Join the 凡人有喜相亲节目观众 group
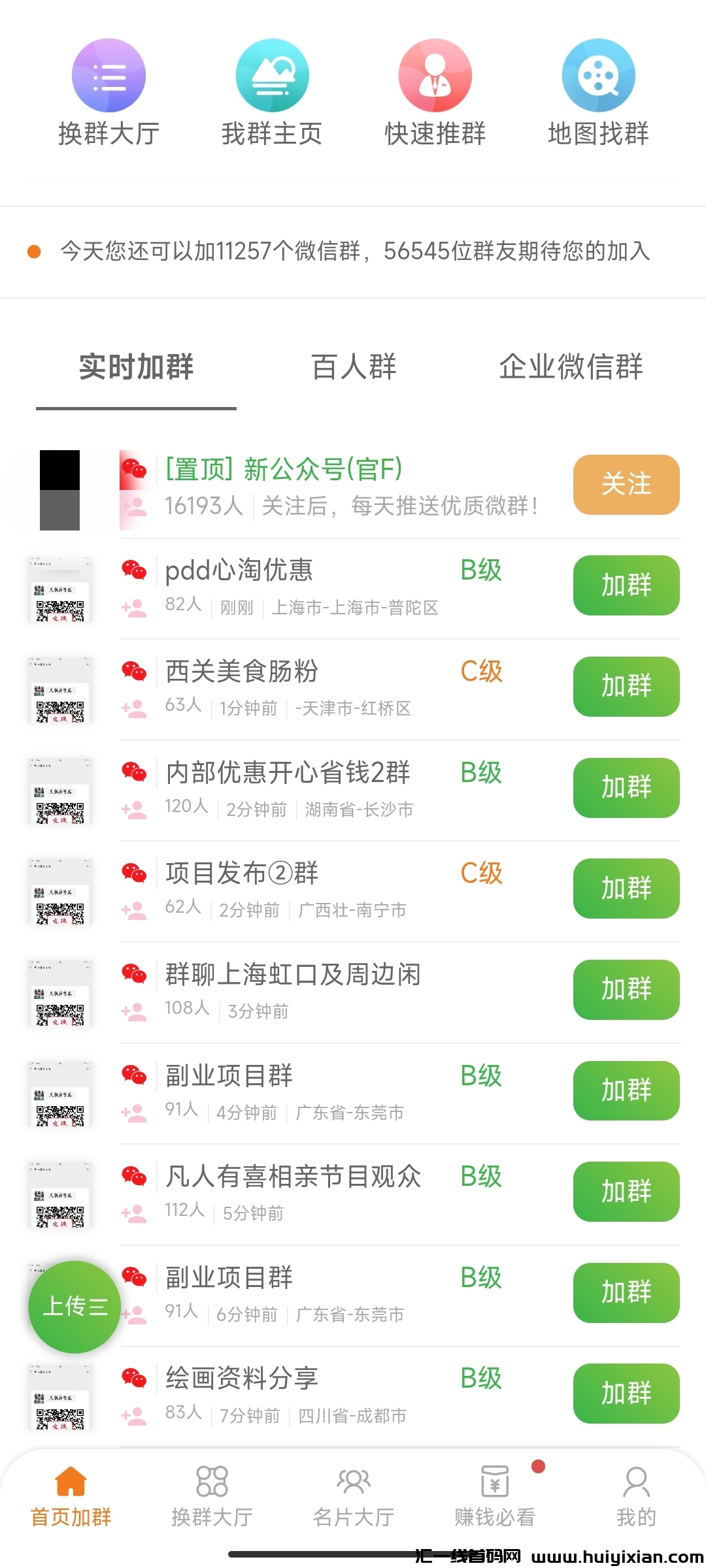Viewport: 706px width, 1568px height. (626, 1192)
